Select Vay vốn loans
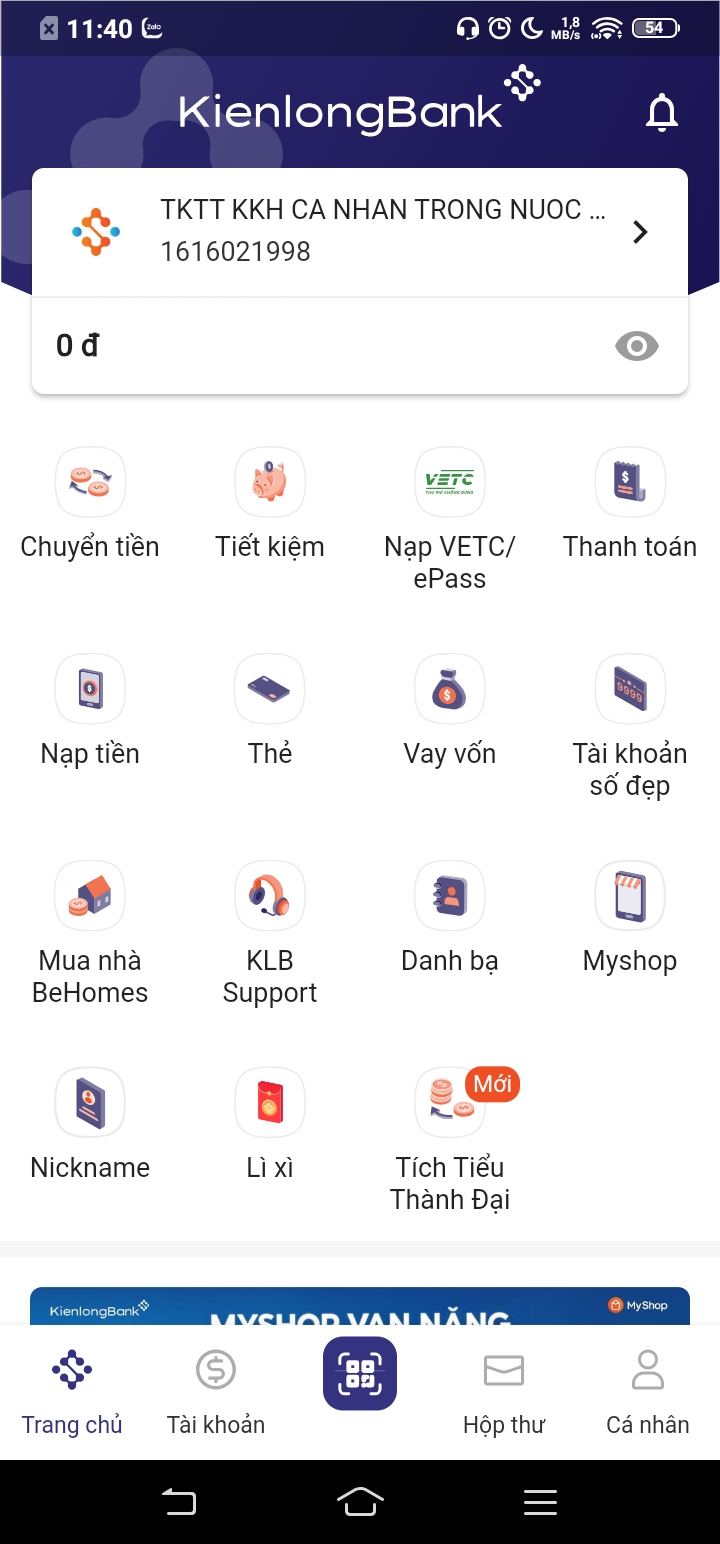720x1544 pixels. coord(450,711)
